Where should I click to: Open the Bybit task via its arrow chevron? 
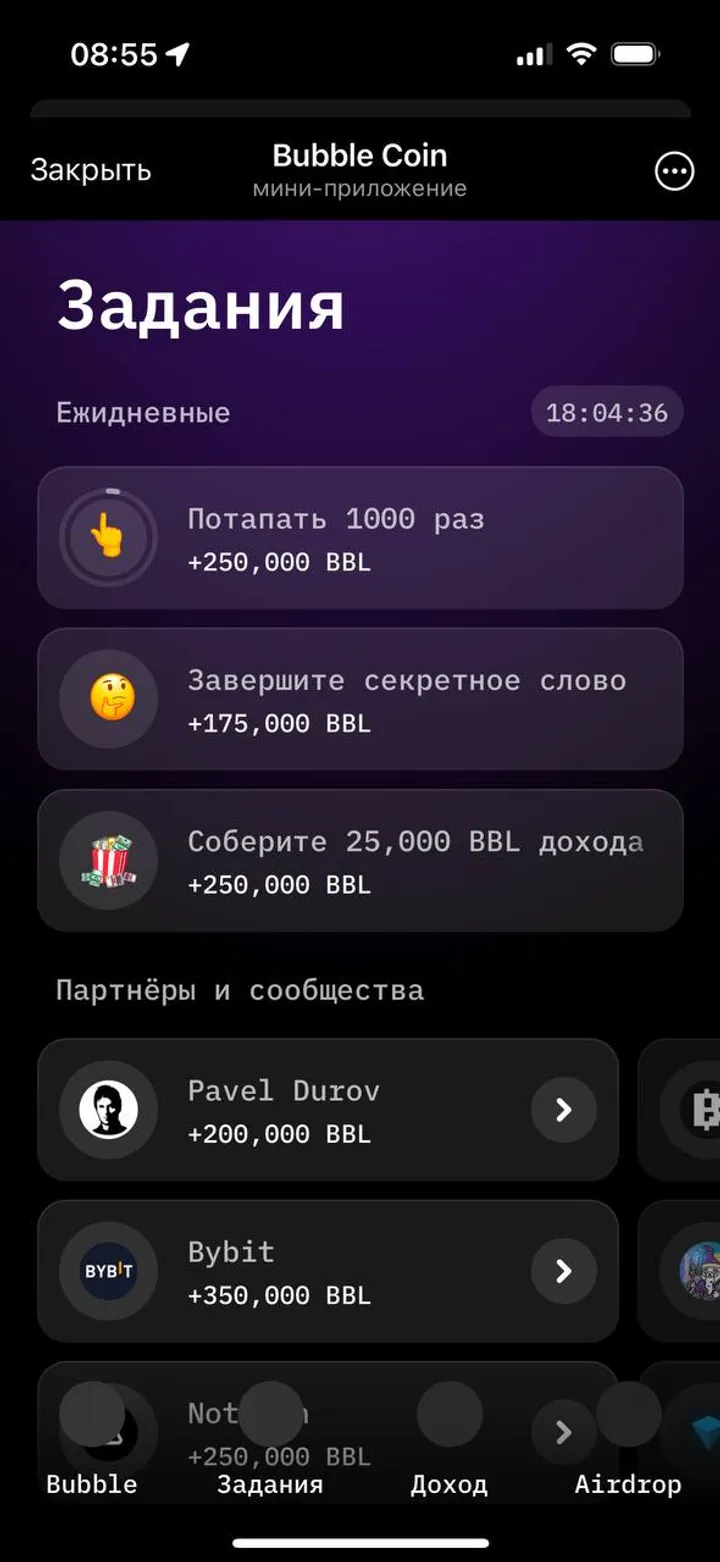[x=563, y=1271]
